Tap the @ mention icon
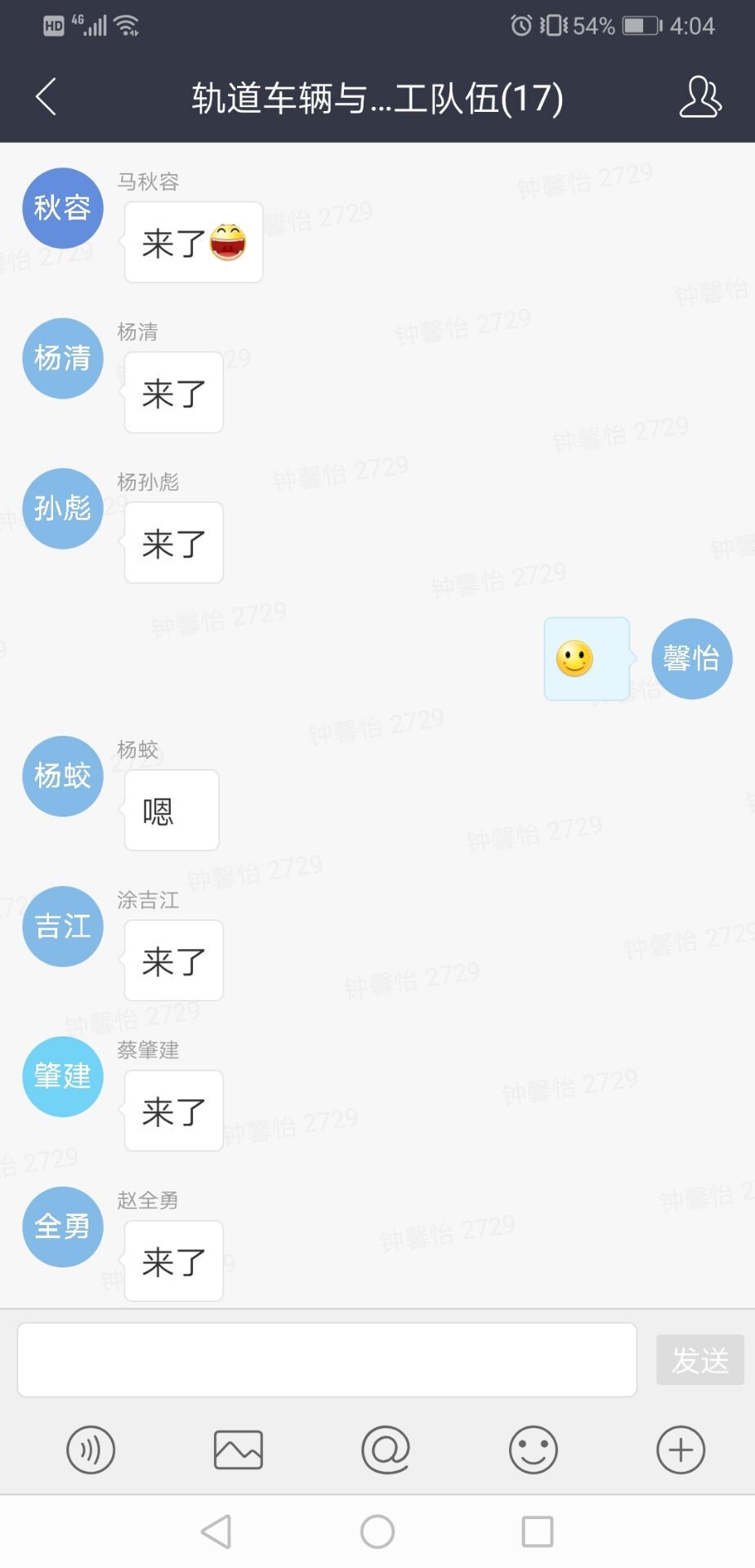 tap(386, 1450)
